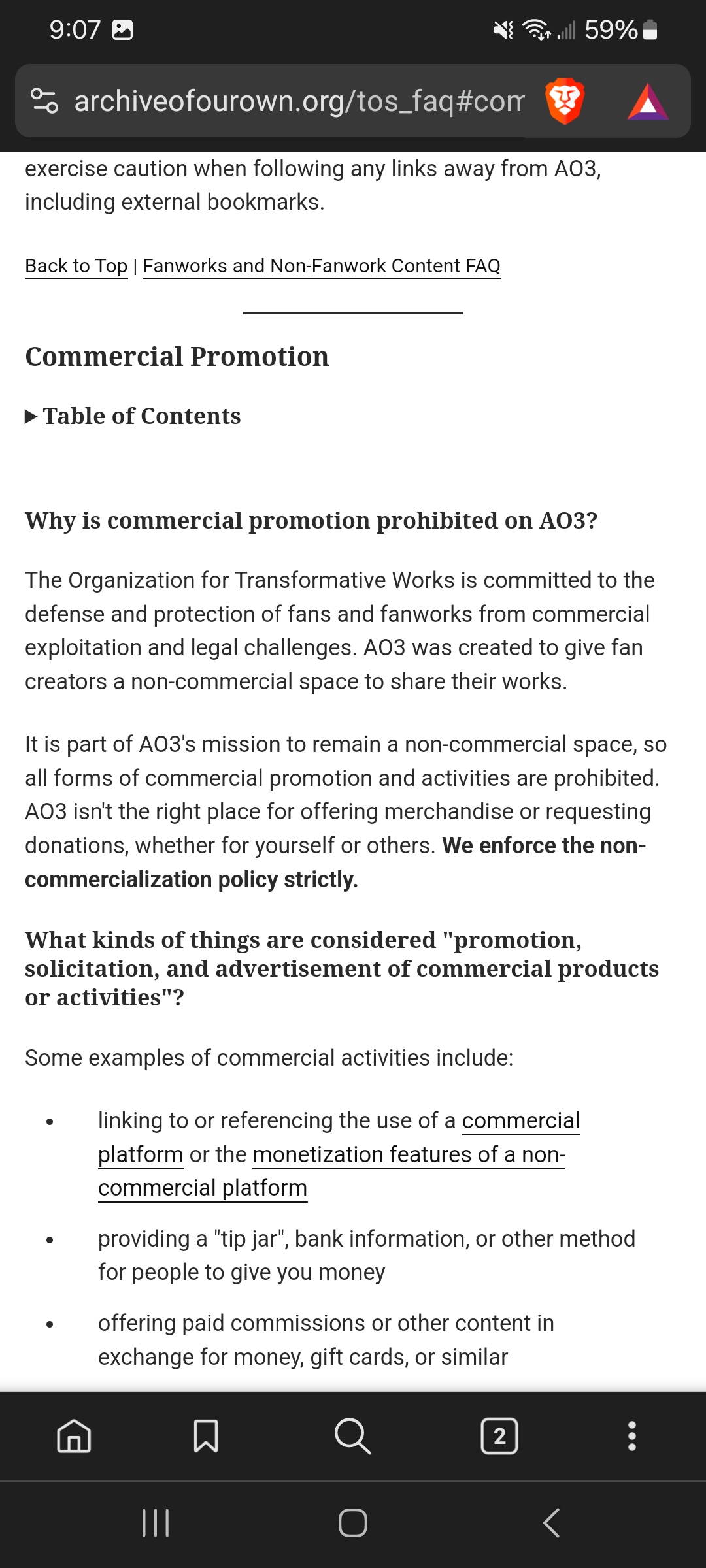This screenshot has width=706, height=1568.
Task: Go to browser home page
Action: (74, 1436)
